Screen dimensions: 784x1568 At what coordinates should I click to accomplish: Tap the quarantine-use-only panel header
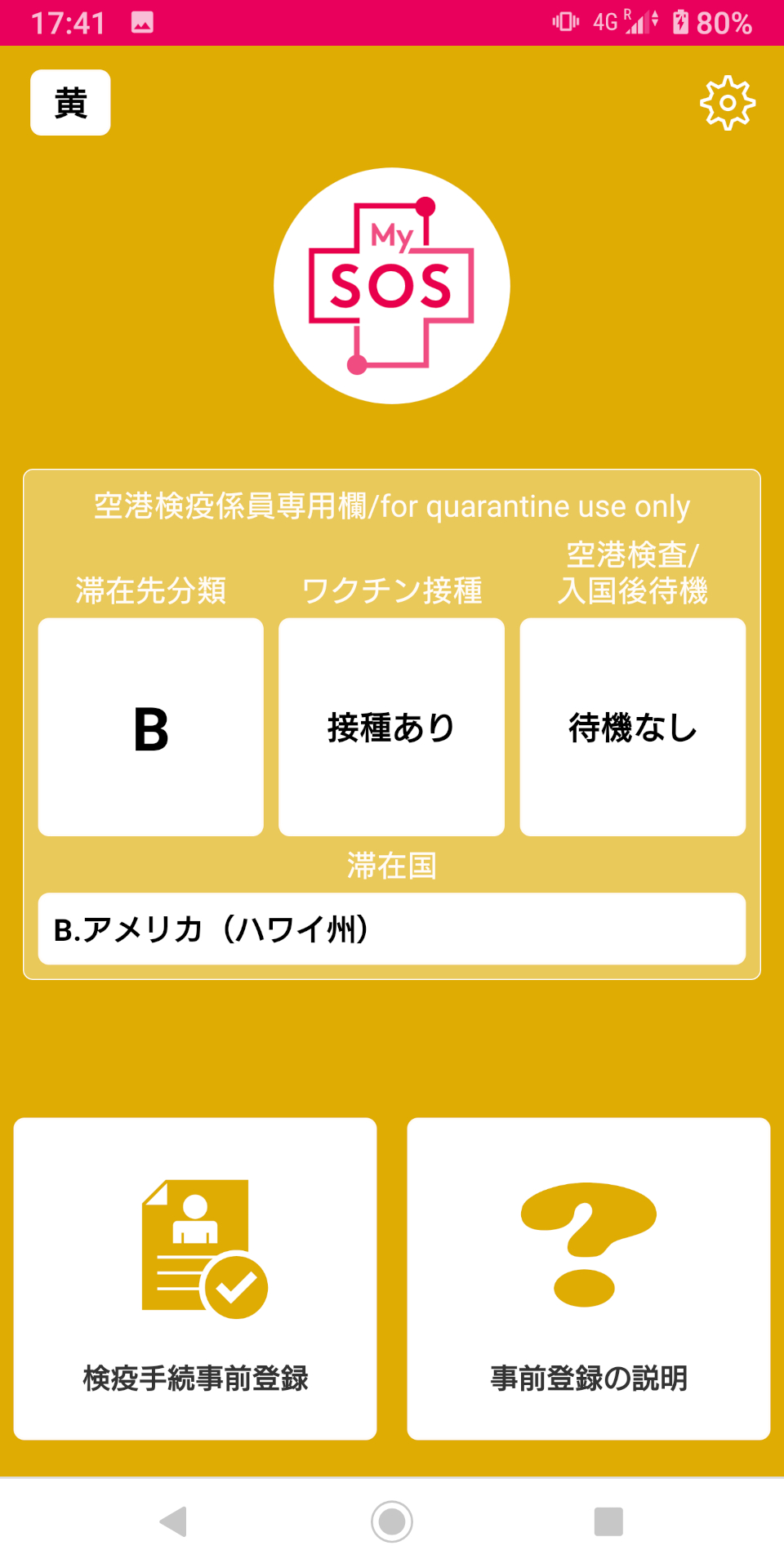(x=392, y=506)
